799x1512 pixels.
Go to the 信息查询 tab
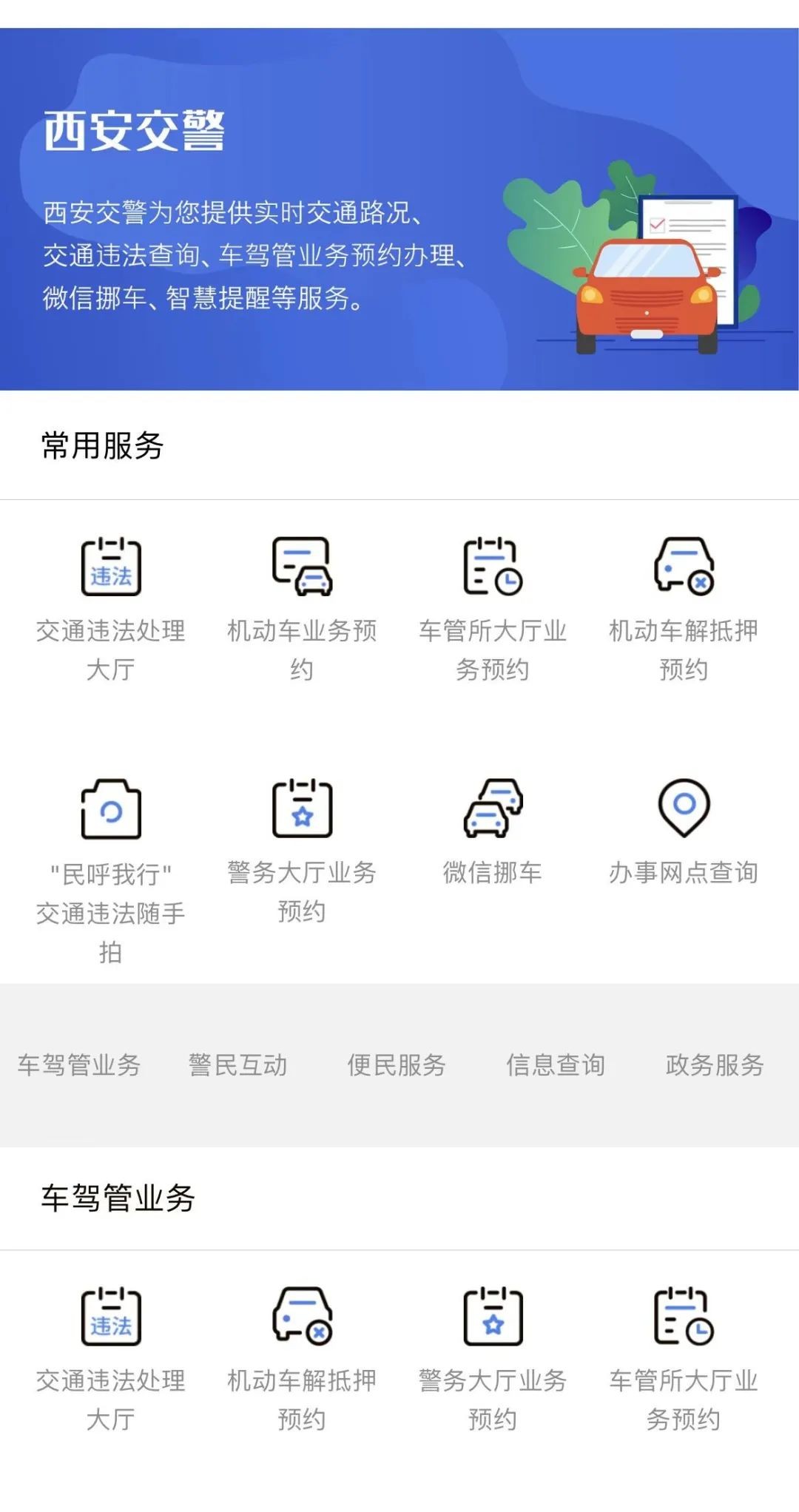click(556, 1065)
